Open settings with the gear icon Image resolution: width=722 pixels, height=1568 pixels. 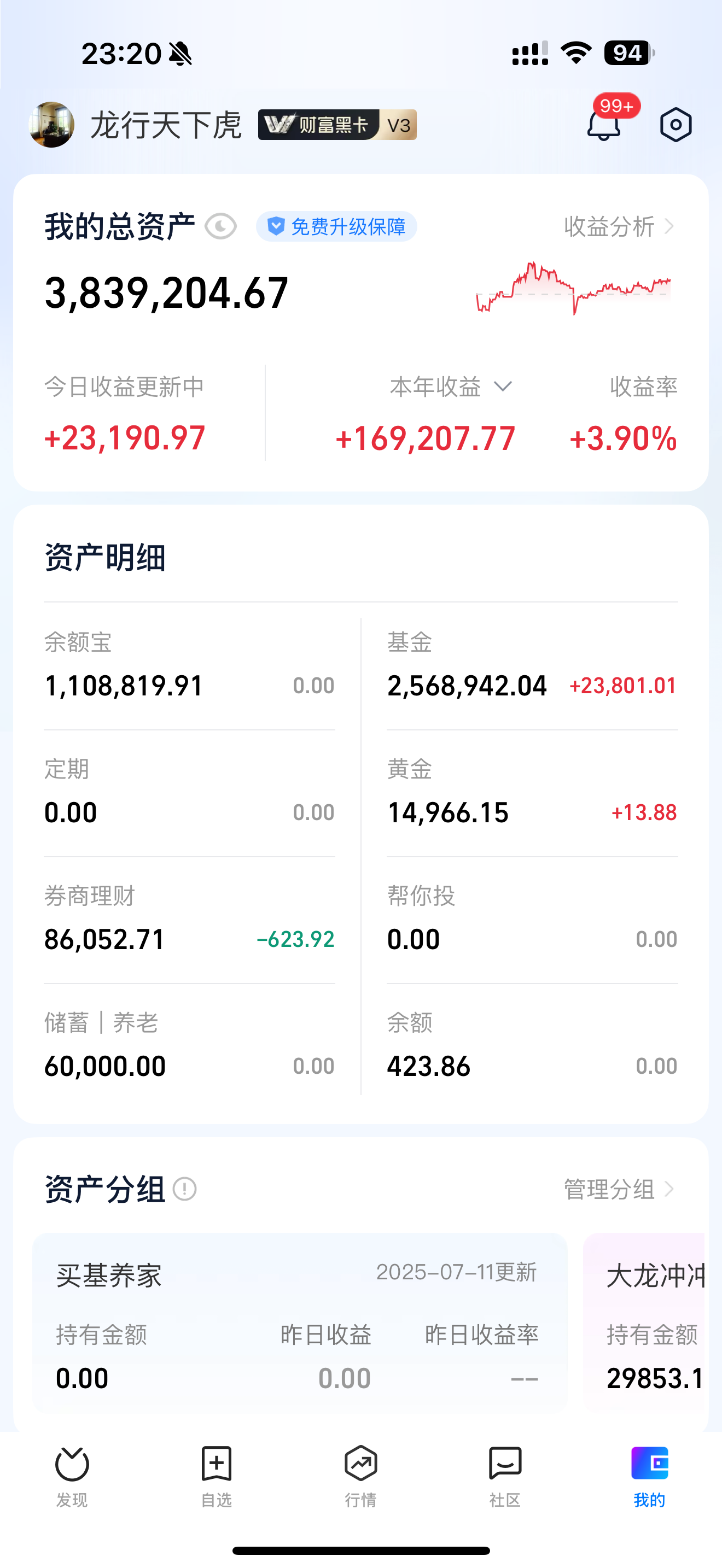(x=676, y=124)
